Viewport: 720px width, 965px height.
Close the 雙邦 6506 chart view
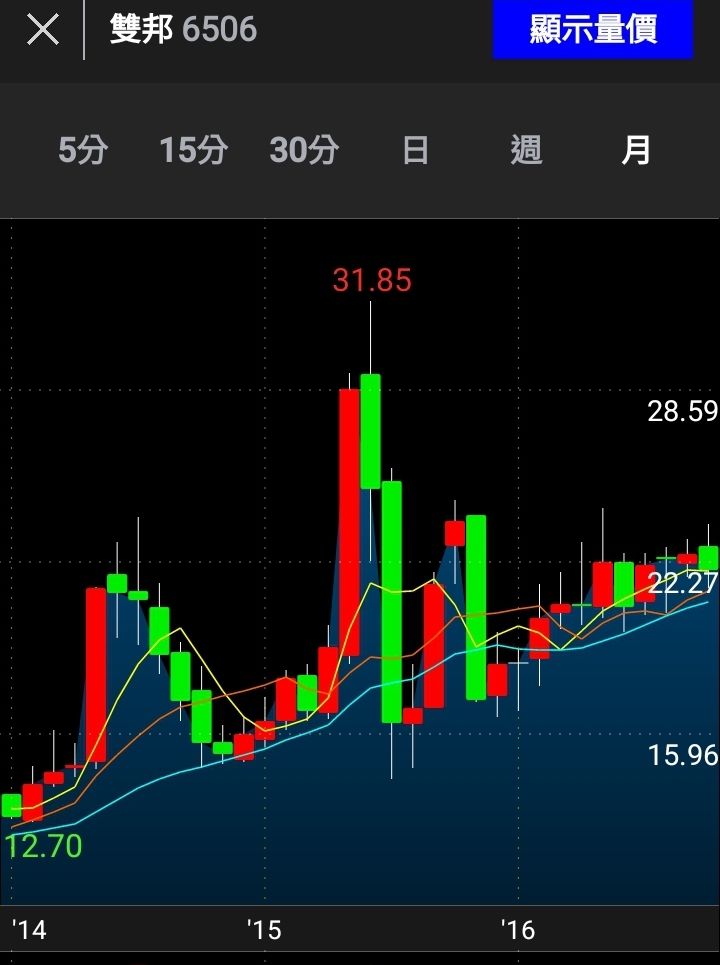(42, 30)
